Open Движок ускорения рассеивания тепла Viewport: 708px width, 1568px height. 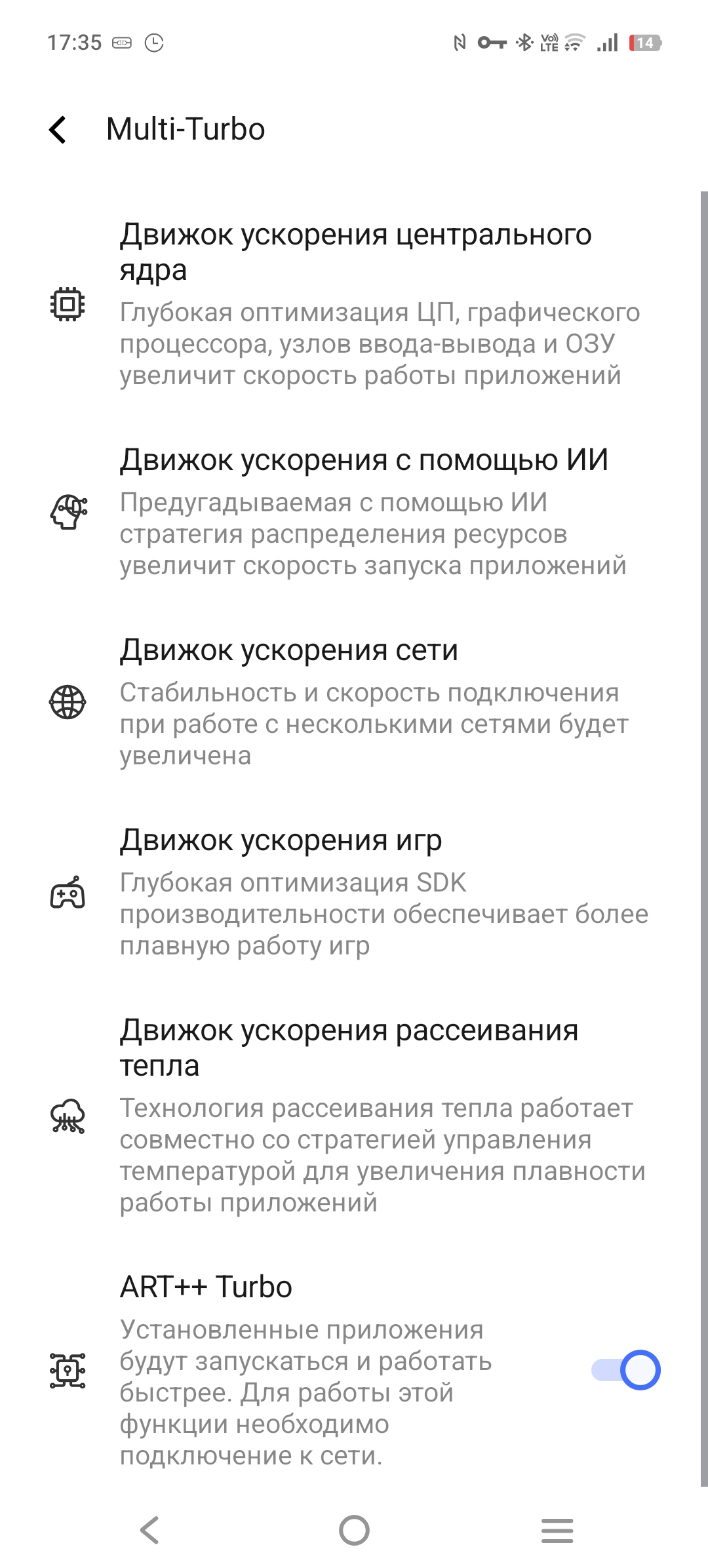[x=354, y=1116]
